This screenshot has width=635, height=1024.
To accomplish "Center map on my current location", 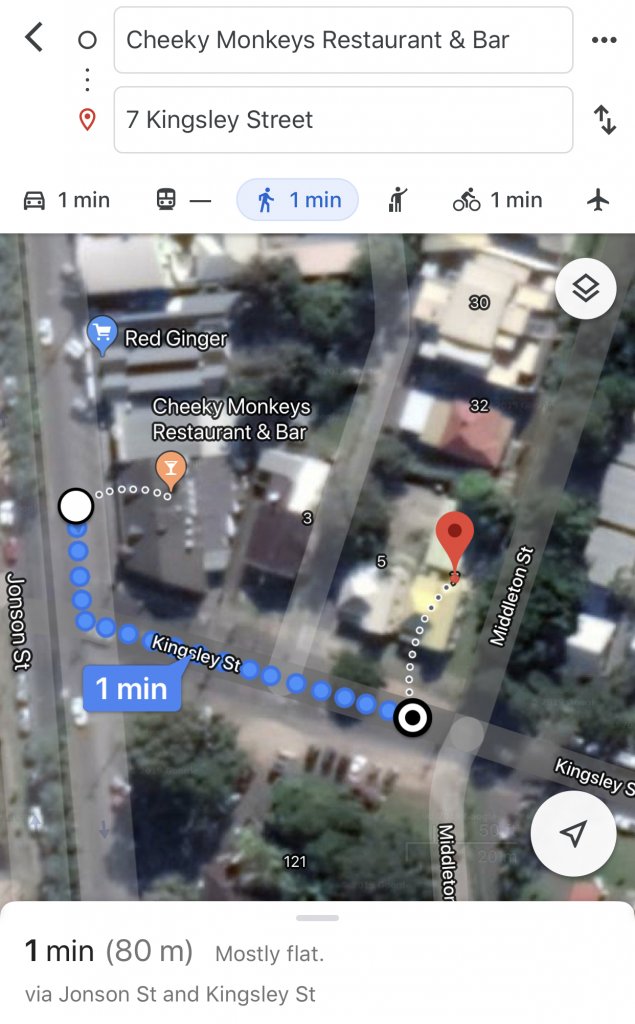I will tap(573, 834).
